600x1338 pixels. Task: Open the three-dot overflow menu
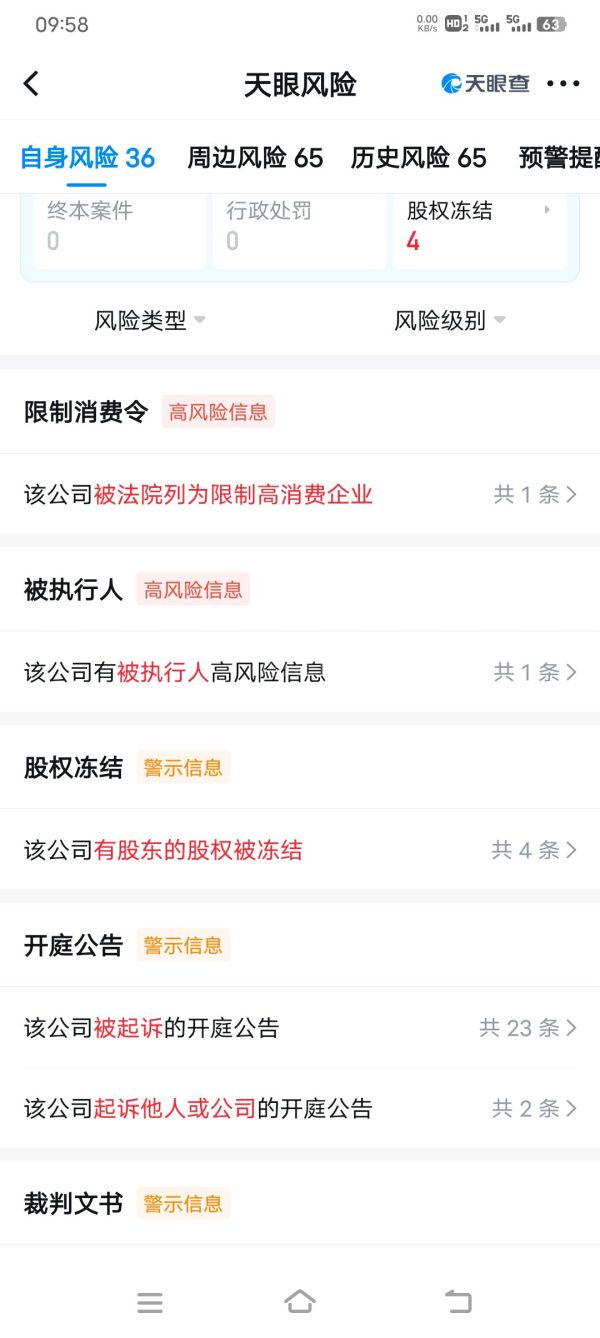tap(563, 84)
